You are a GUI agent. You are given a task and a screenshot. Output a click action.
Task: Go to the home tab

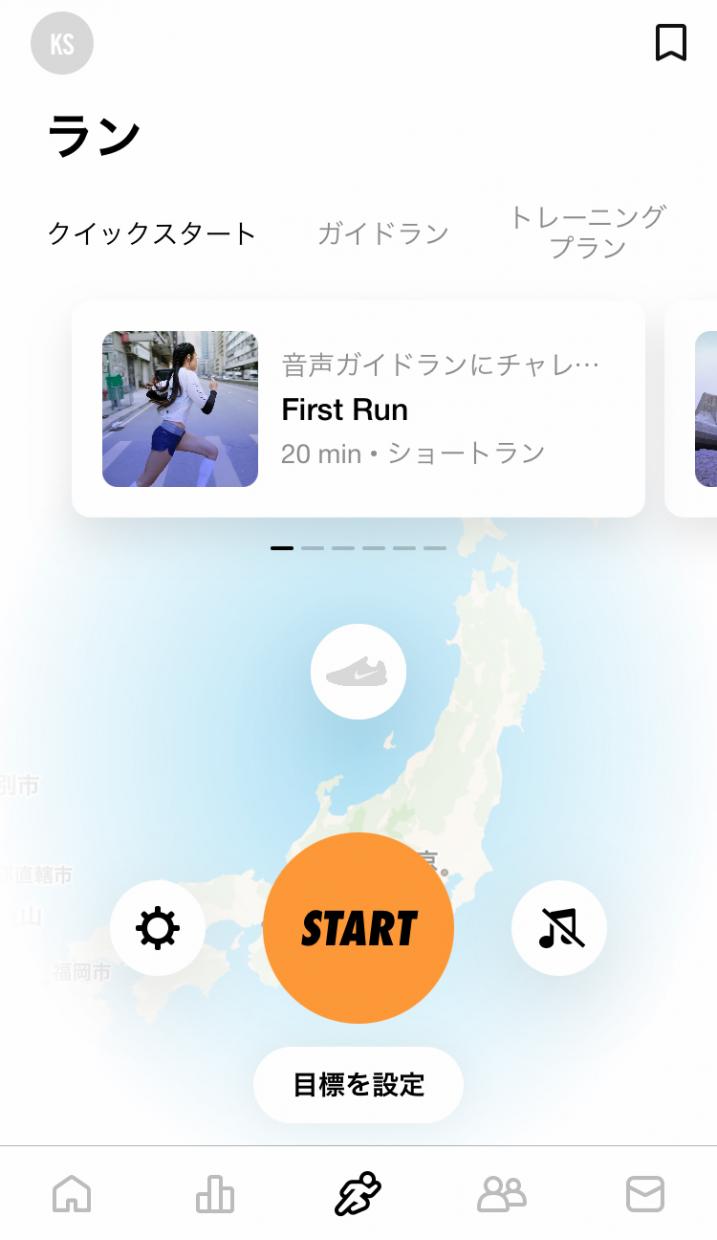72,1194
